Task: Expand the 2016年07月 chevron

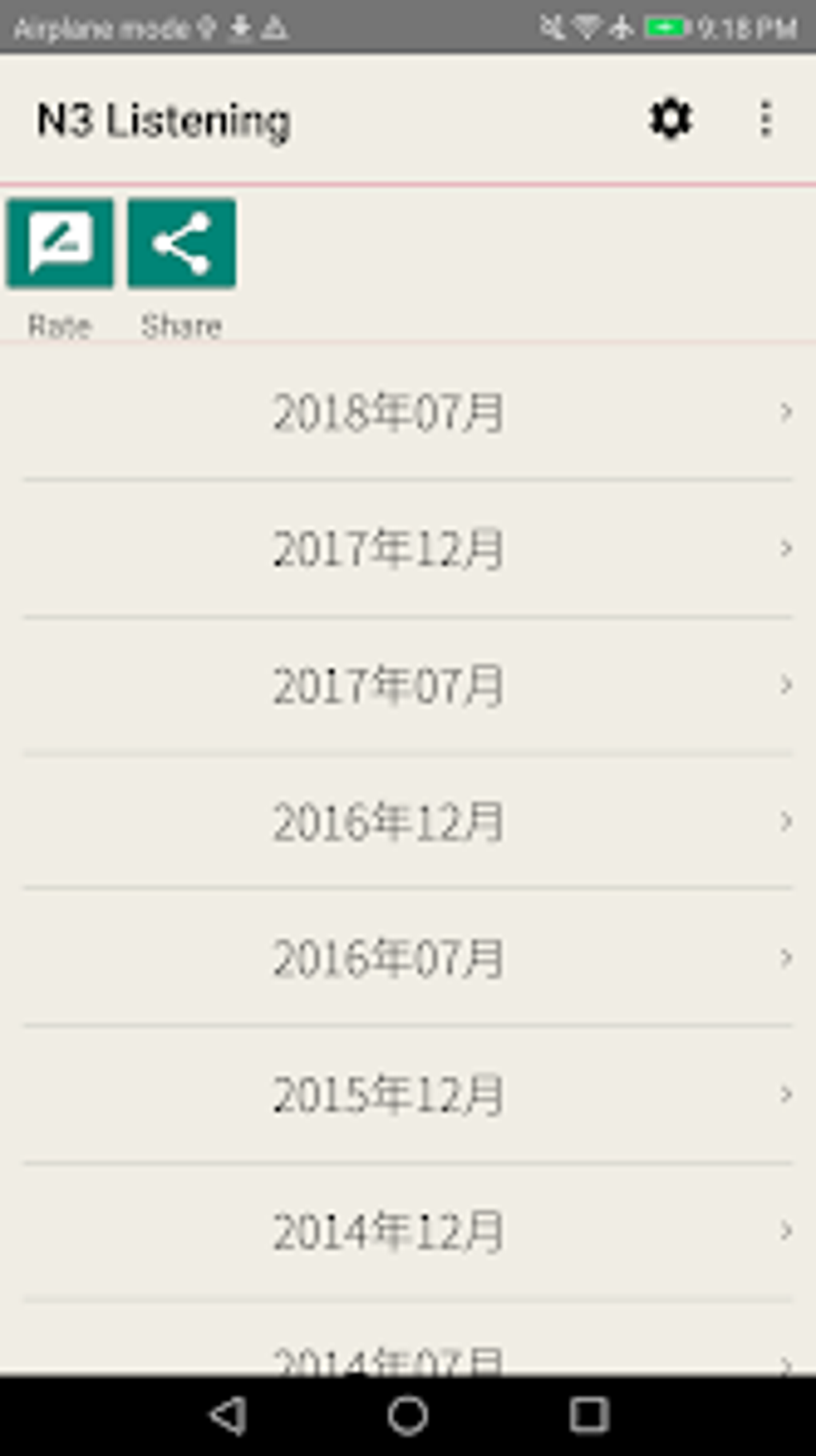Action: tap(786, 957)
